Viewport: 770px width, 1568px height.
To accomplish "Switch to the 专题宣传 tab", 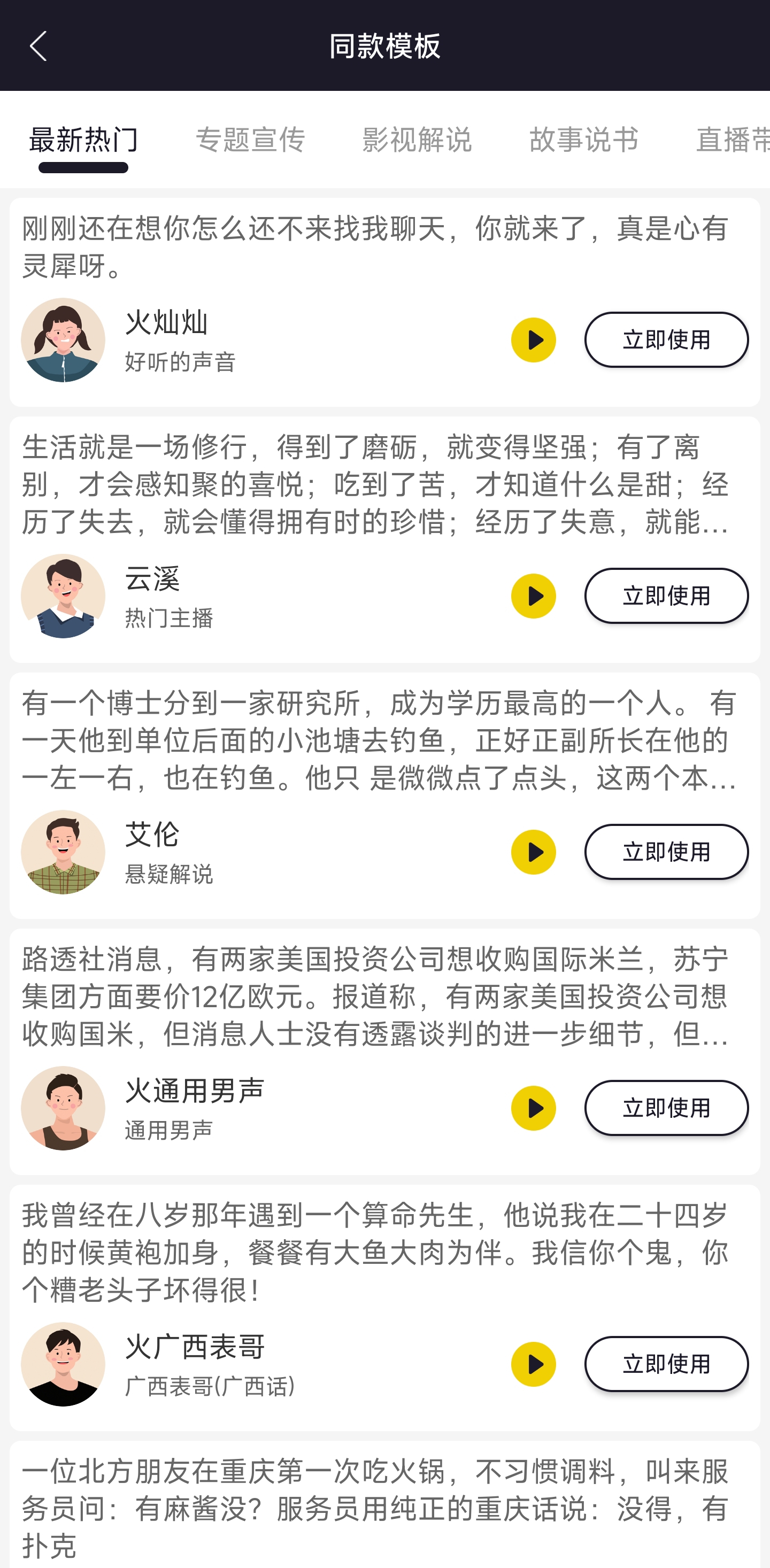I will click(250, 140).
